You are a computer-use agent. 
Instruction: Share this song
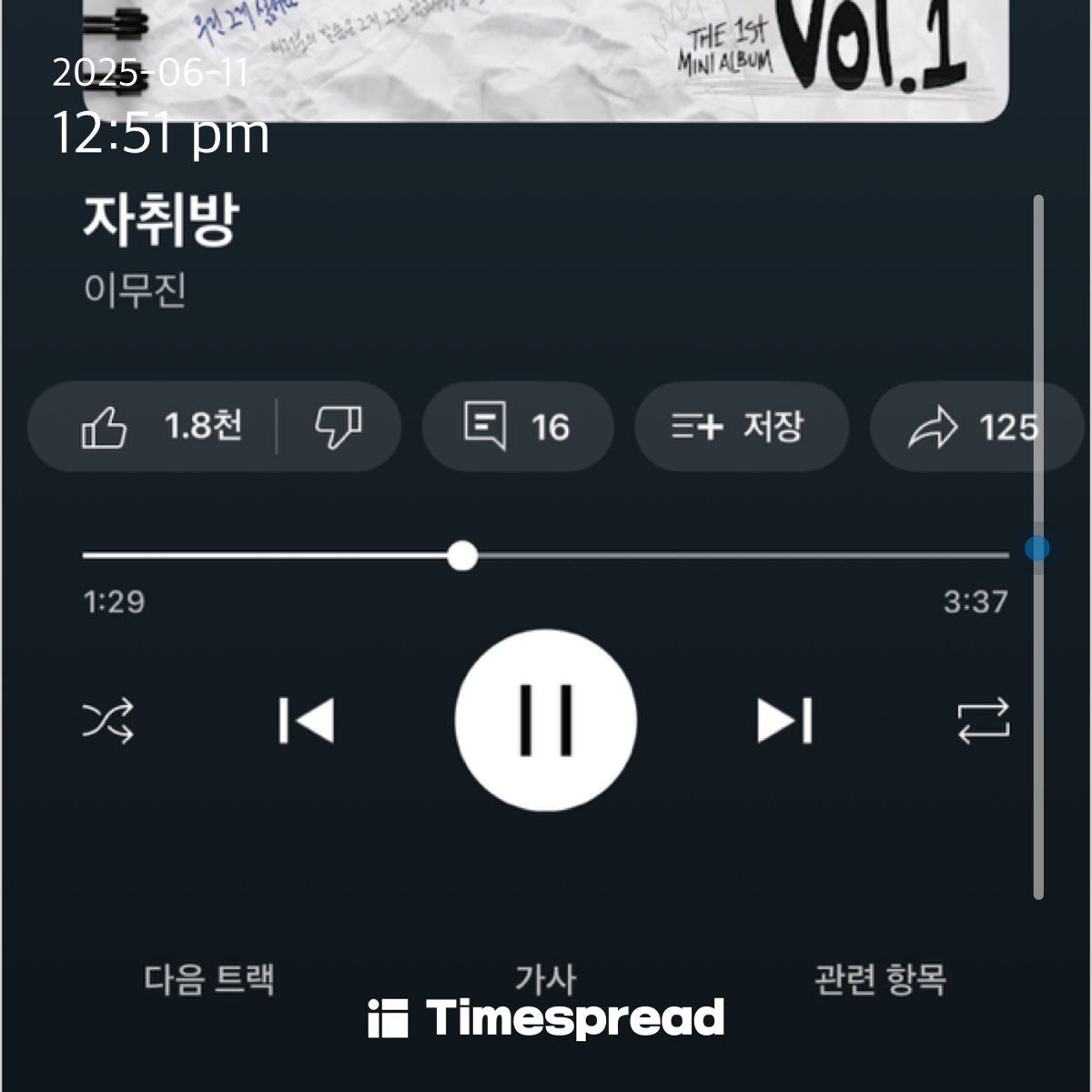coord(972,427)
